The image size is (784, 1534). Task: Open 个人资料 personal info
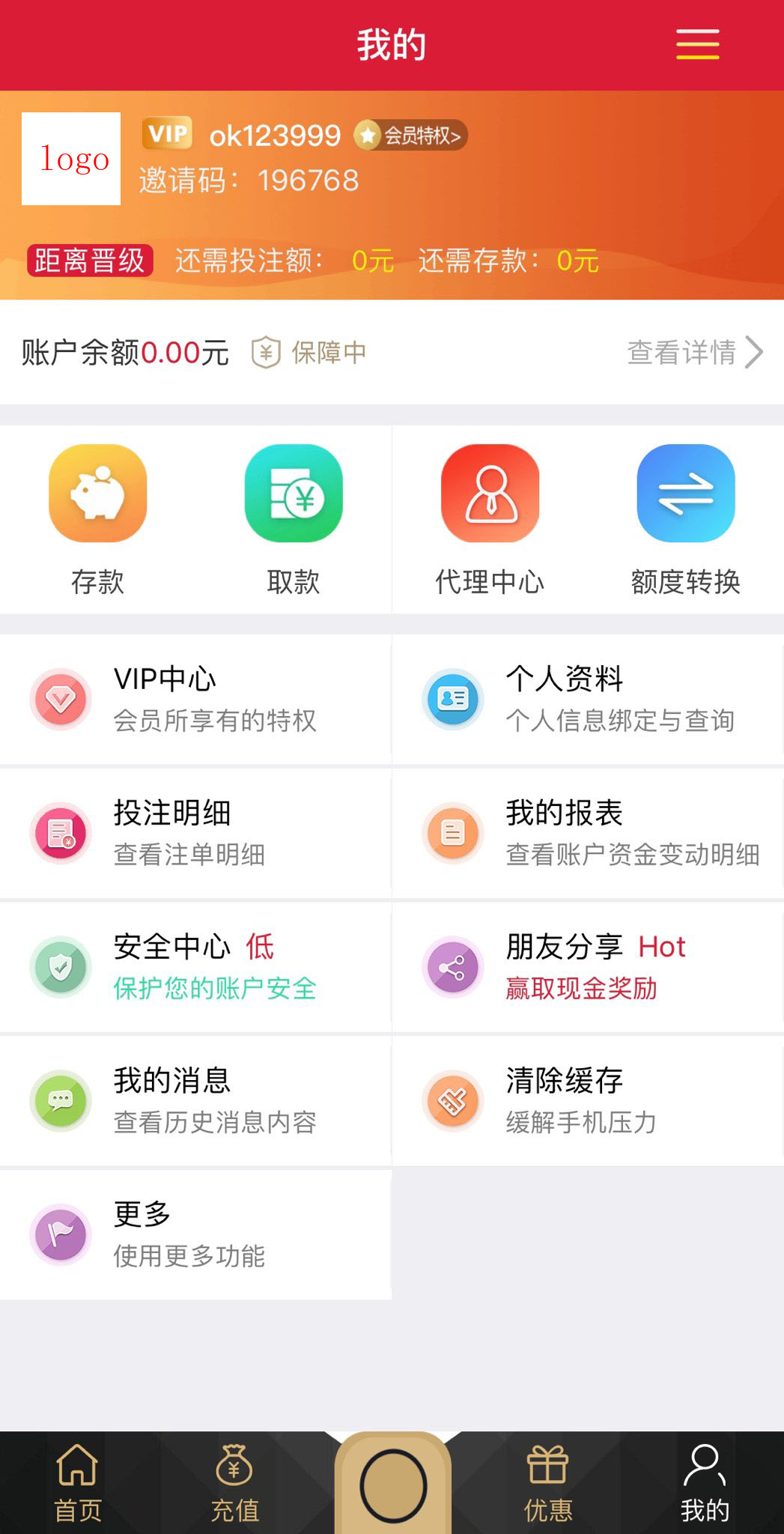point(588,699)
